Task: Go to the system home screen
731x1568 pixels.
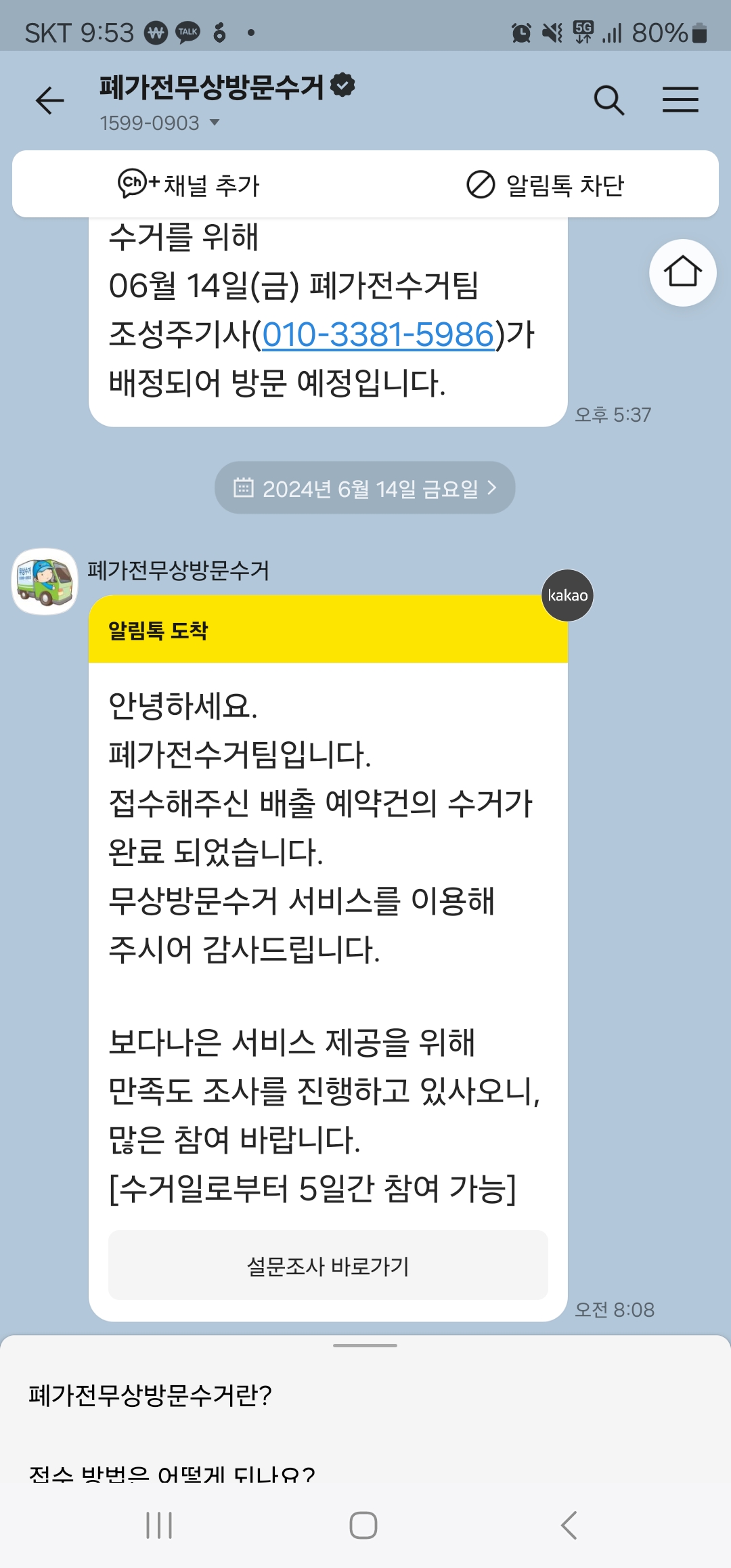Action: pos(363,1525)
